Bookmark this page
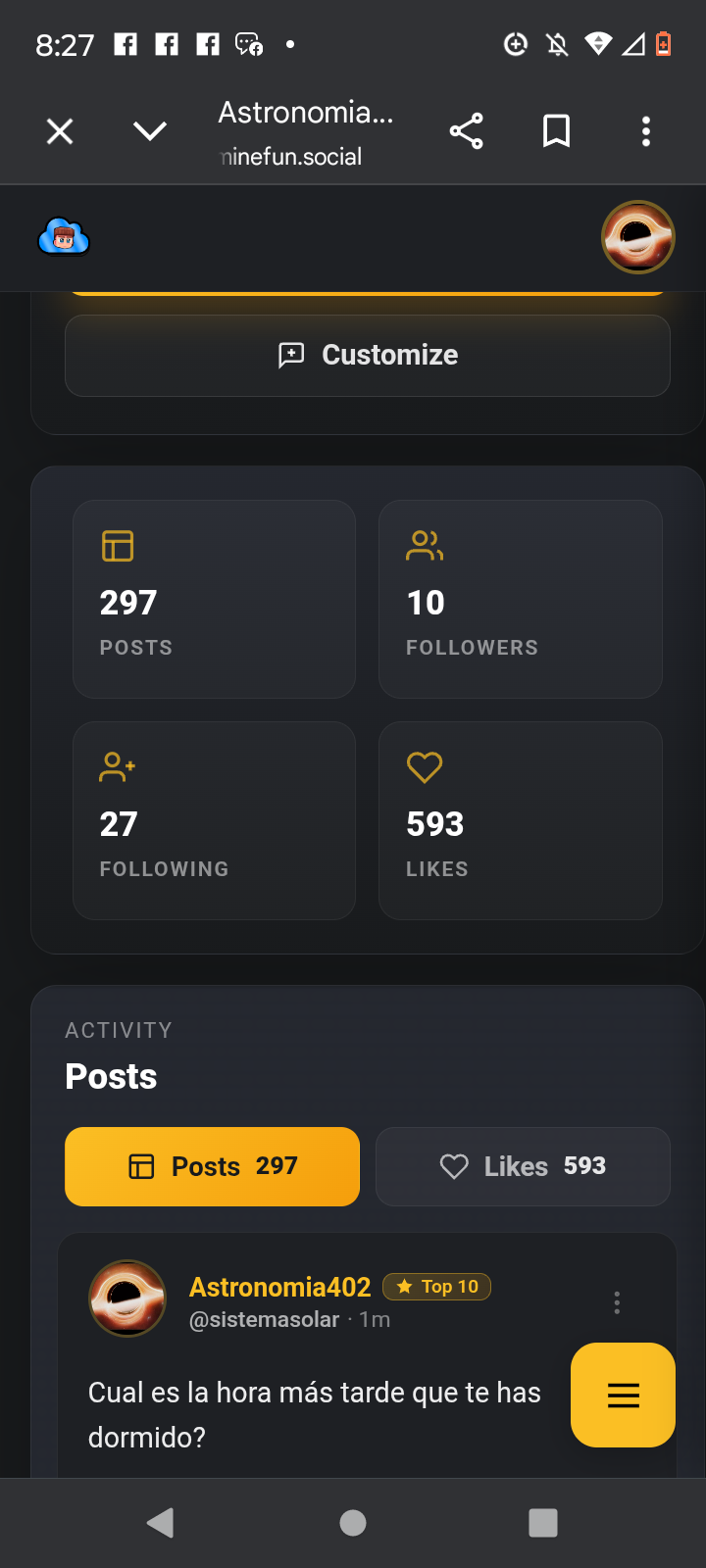The height and width of the screenshot is (1568, 706). click(x=556, y=131)
